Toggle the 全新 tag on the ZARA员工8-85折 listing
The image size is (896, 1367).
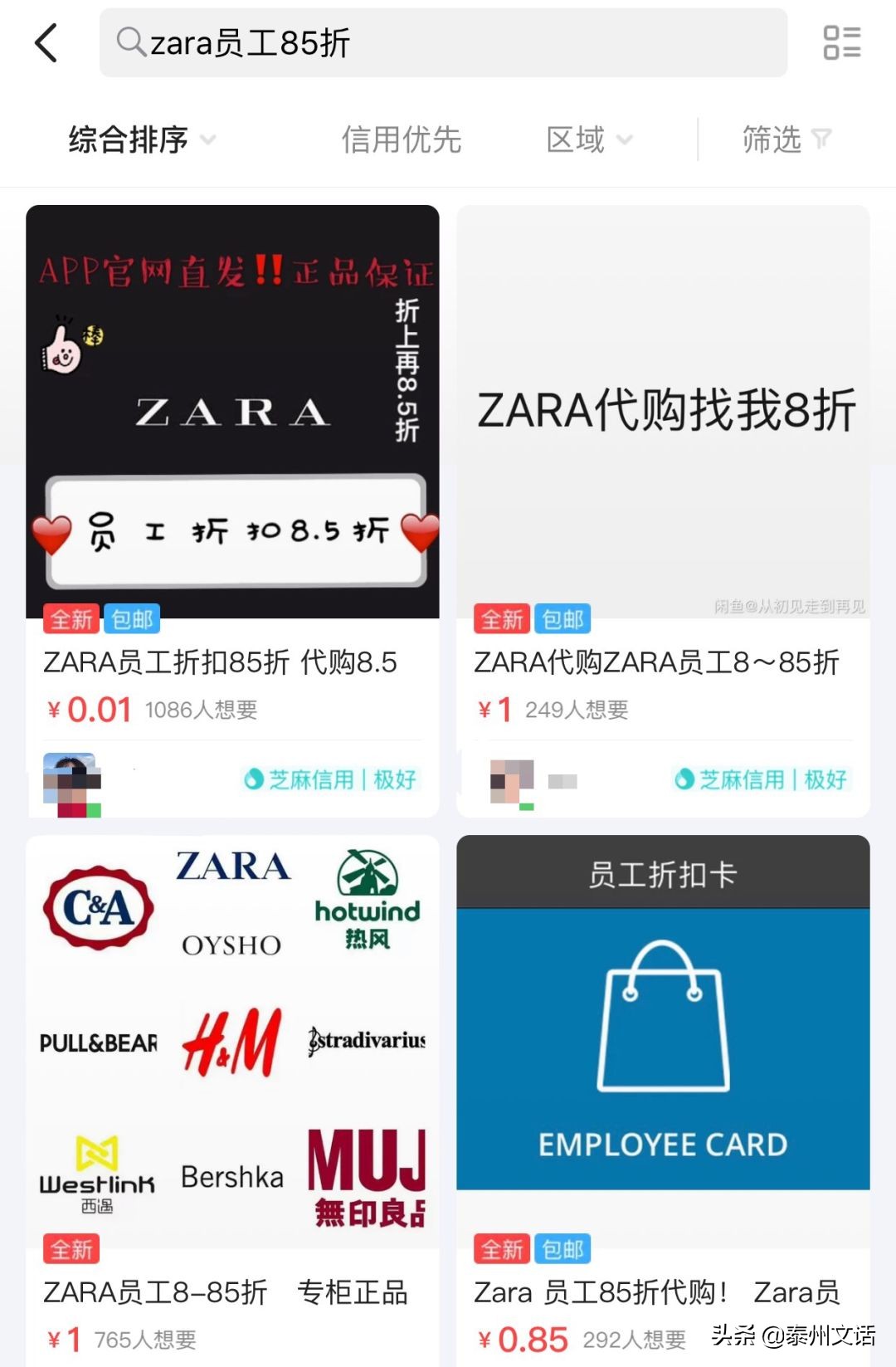71,1249
